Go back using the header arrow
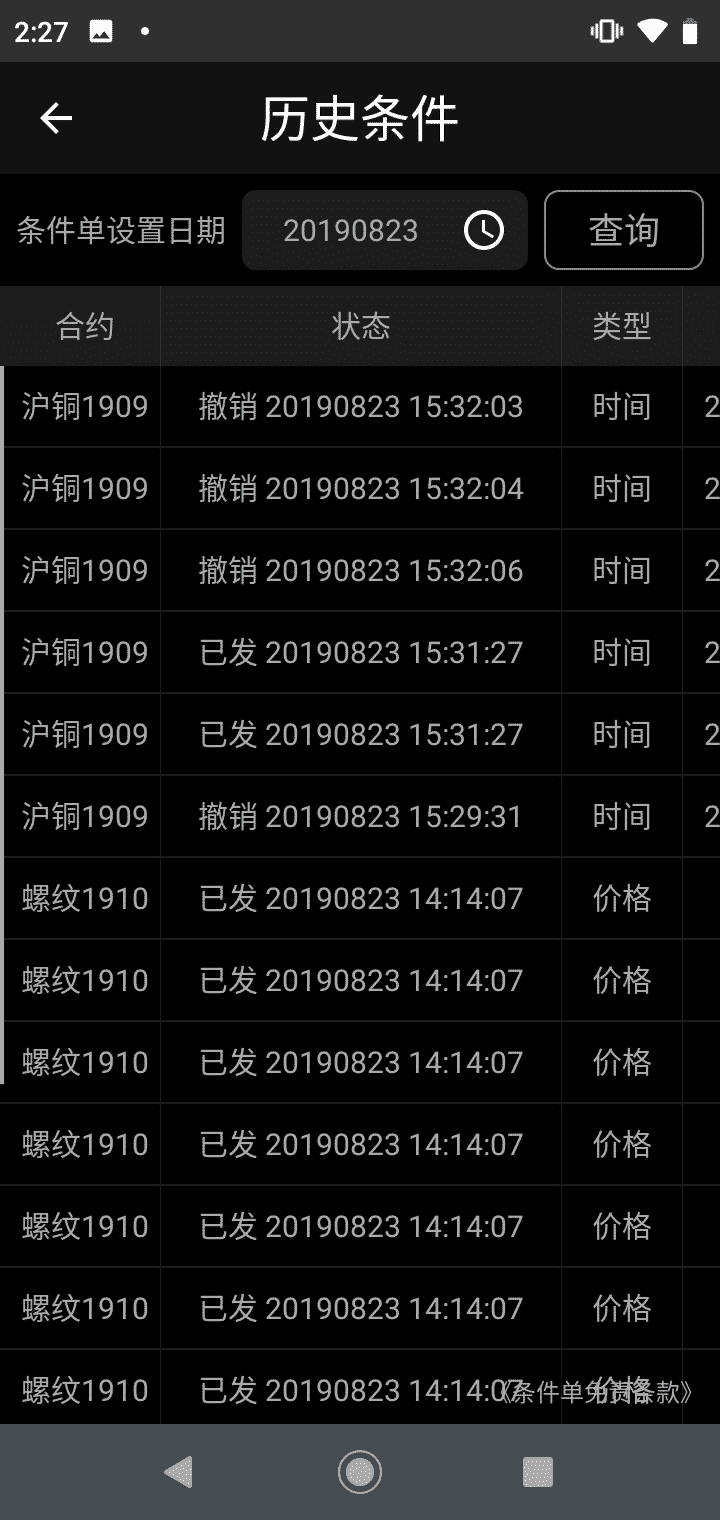Screen dimensions: 720x1520 tap(56, 119)
